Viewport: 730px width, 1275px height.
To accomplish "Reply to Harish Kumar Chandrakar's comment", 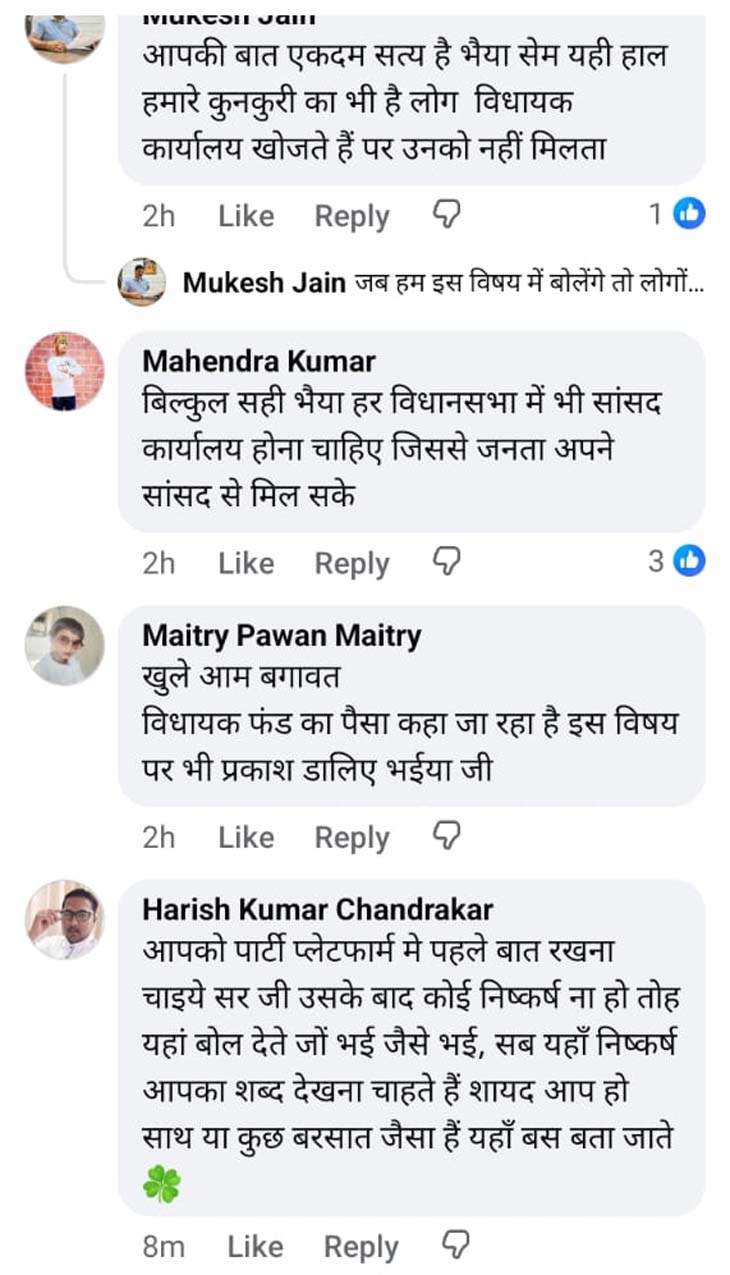I will [361, 1245].
